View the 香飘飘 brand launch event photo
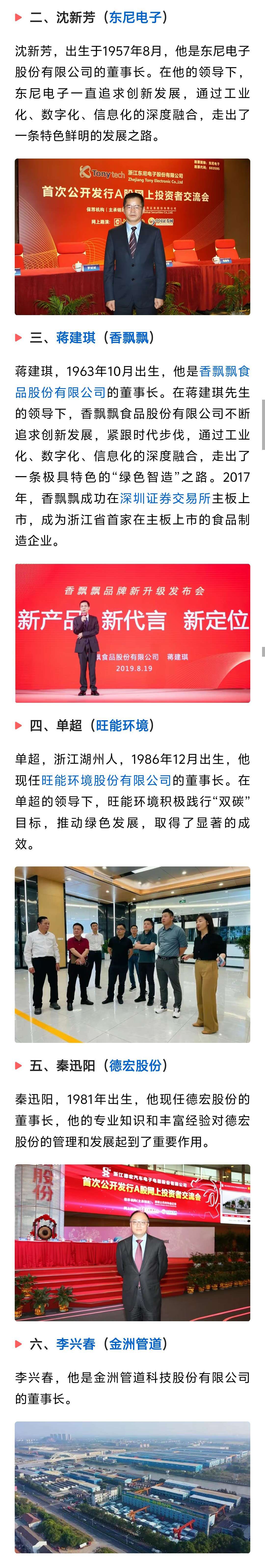This screenshot has height=1568, width=265. tap(132, 633)
